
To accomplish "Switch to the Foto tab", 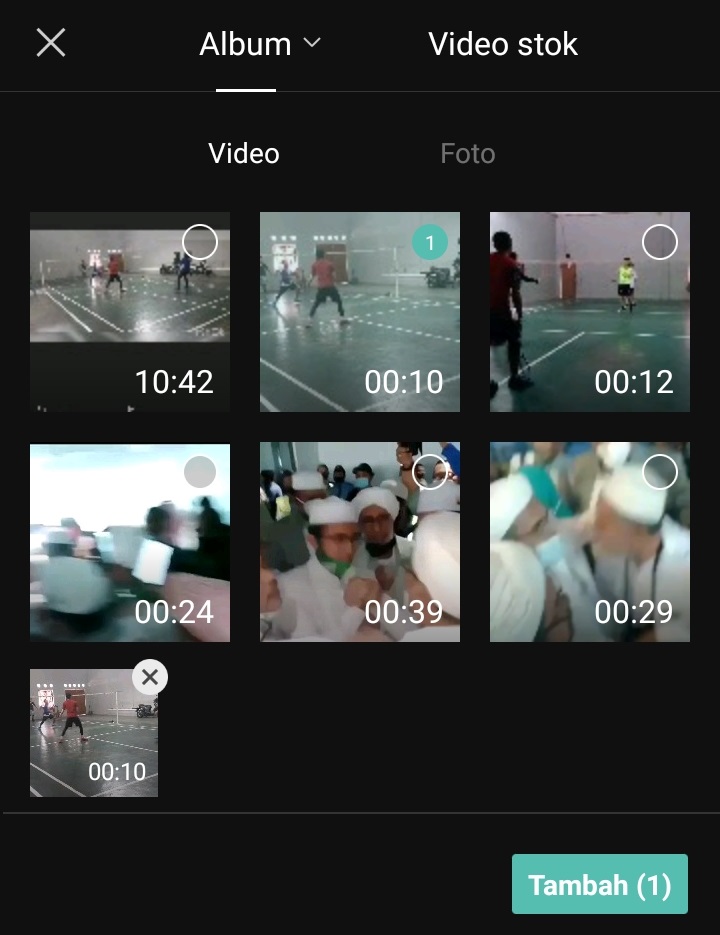I will (x=467, y=153).
